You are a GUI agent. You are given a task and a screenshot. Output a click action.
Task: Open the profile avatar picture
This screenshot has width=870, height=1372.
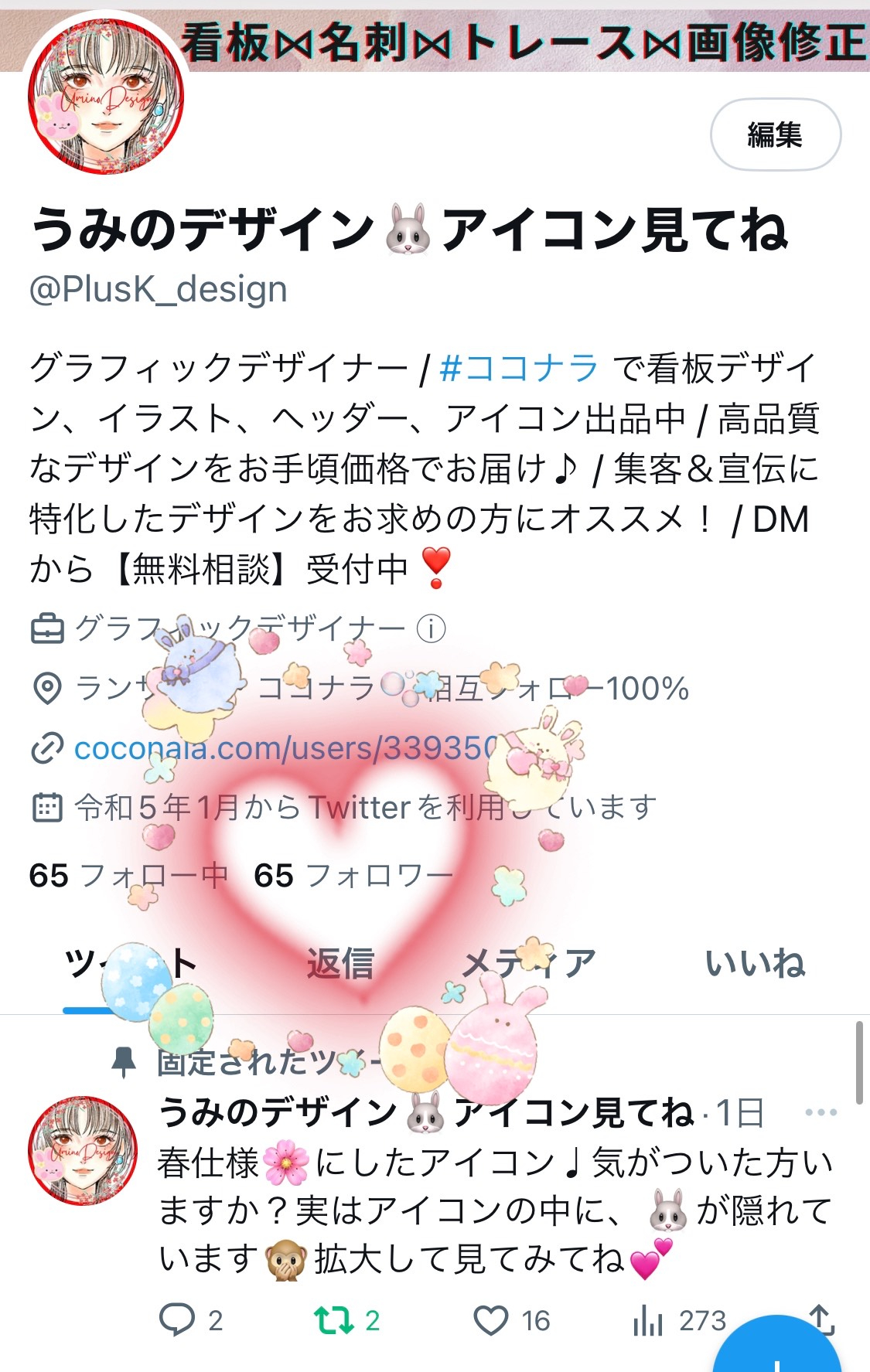pos(106,96)
